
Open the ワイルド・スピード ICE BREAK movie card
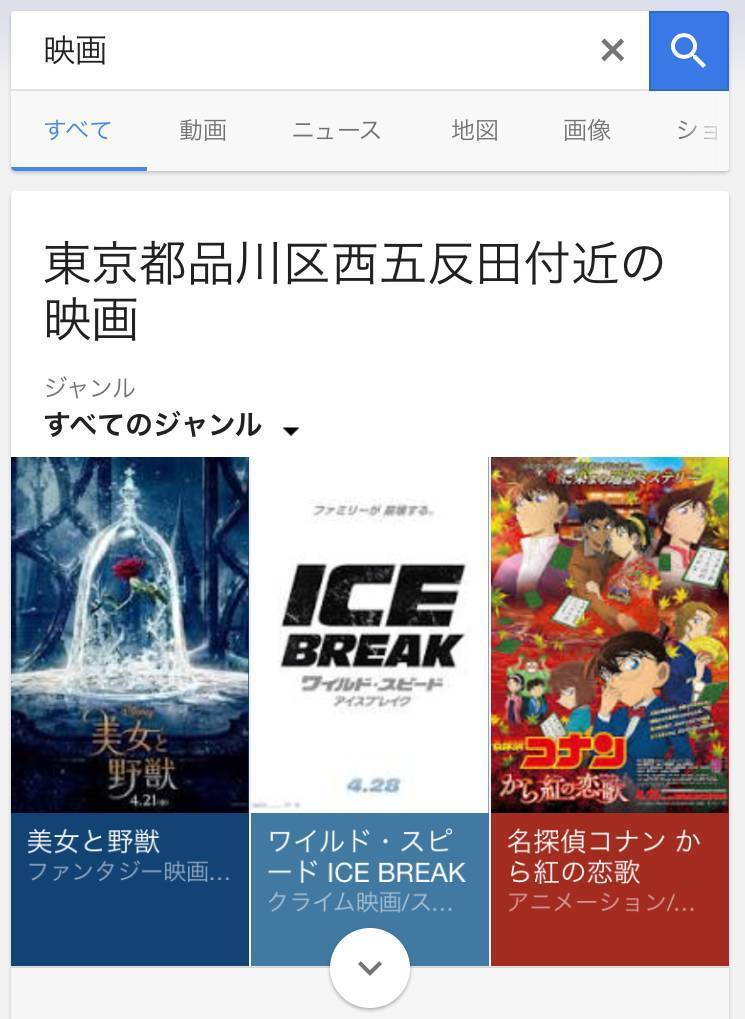tap(369, 700)
